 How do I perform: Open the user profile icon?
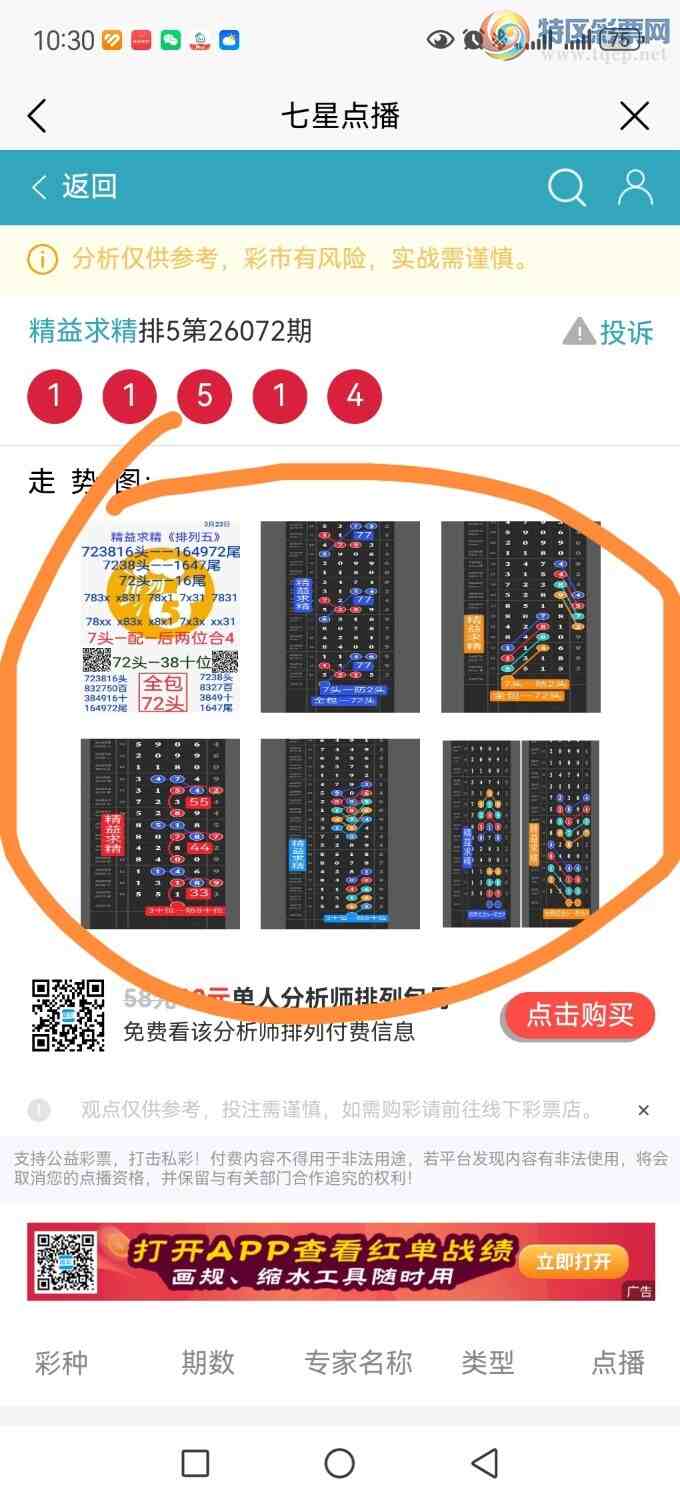[x=635, y=187]
